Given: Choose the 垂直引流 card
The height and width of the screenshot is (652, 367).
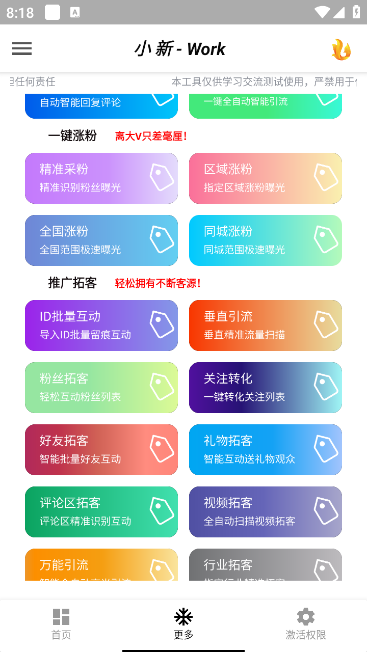Looking at the screenshot, I should (266, 326).
